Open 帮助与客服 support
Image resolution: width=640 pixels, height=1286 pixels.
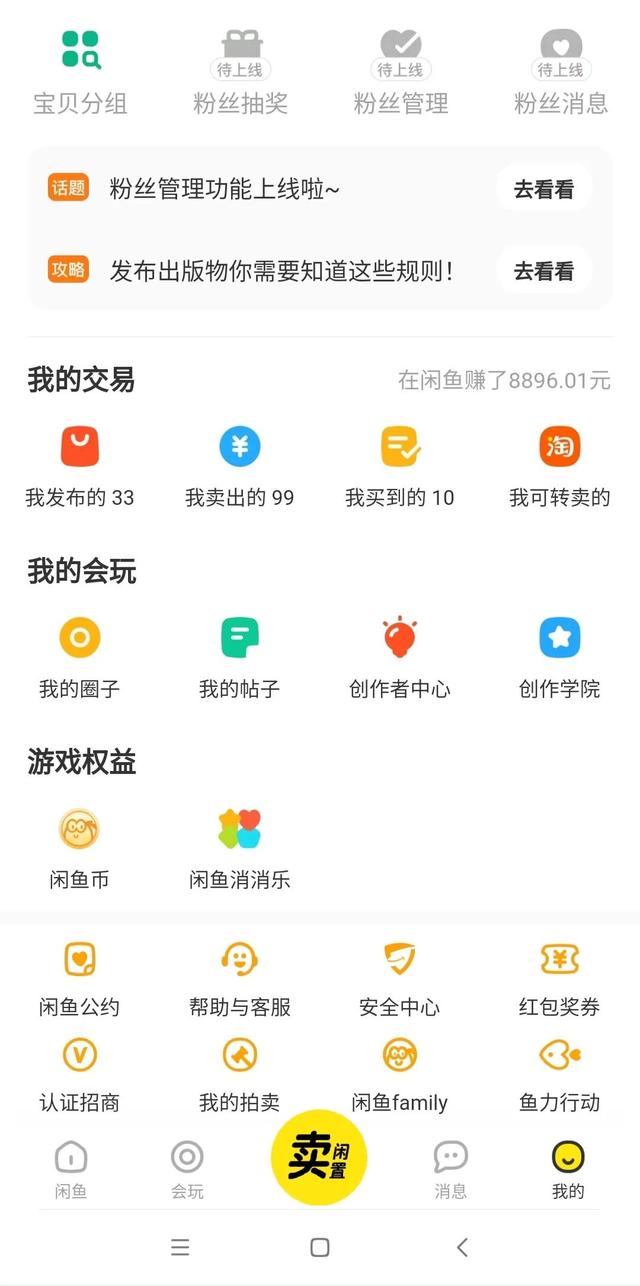pyautogui.click(x=240, y=979)
